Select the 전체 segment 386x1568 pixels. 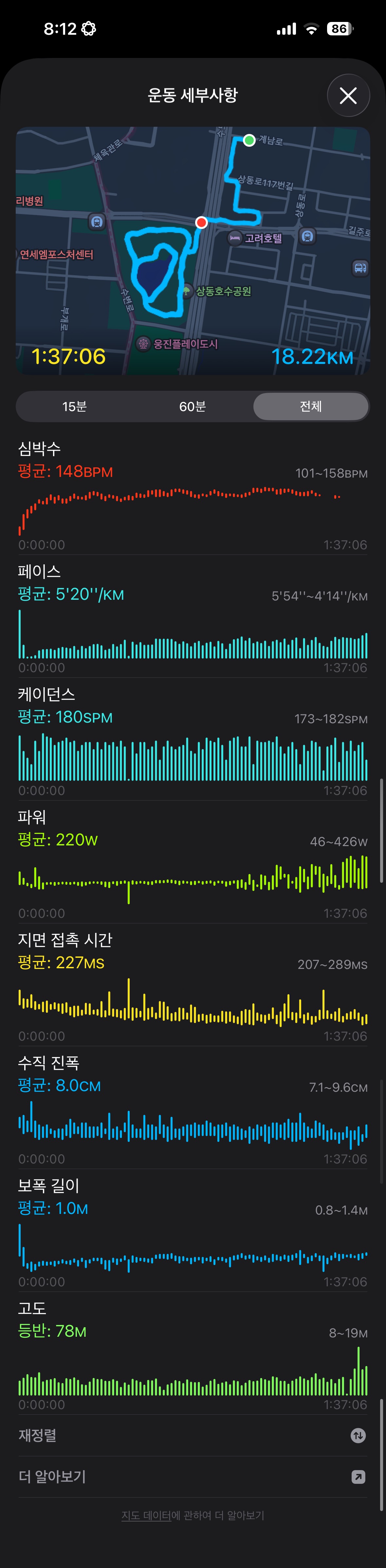click(310, 406)
